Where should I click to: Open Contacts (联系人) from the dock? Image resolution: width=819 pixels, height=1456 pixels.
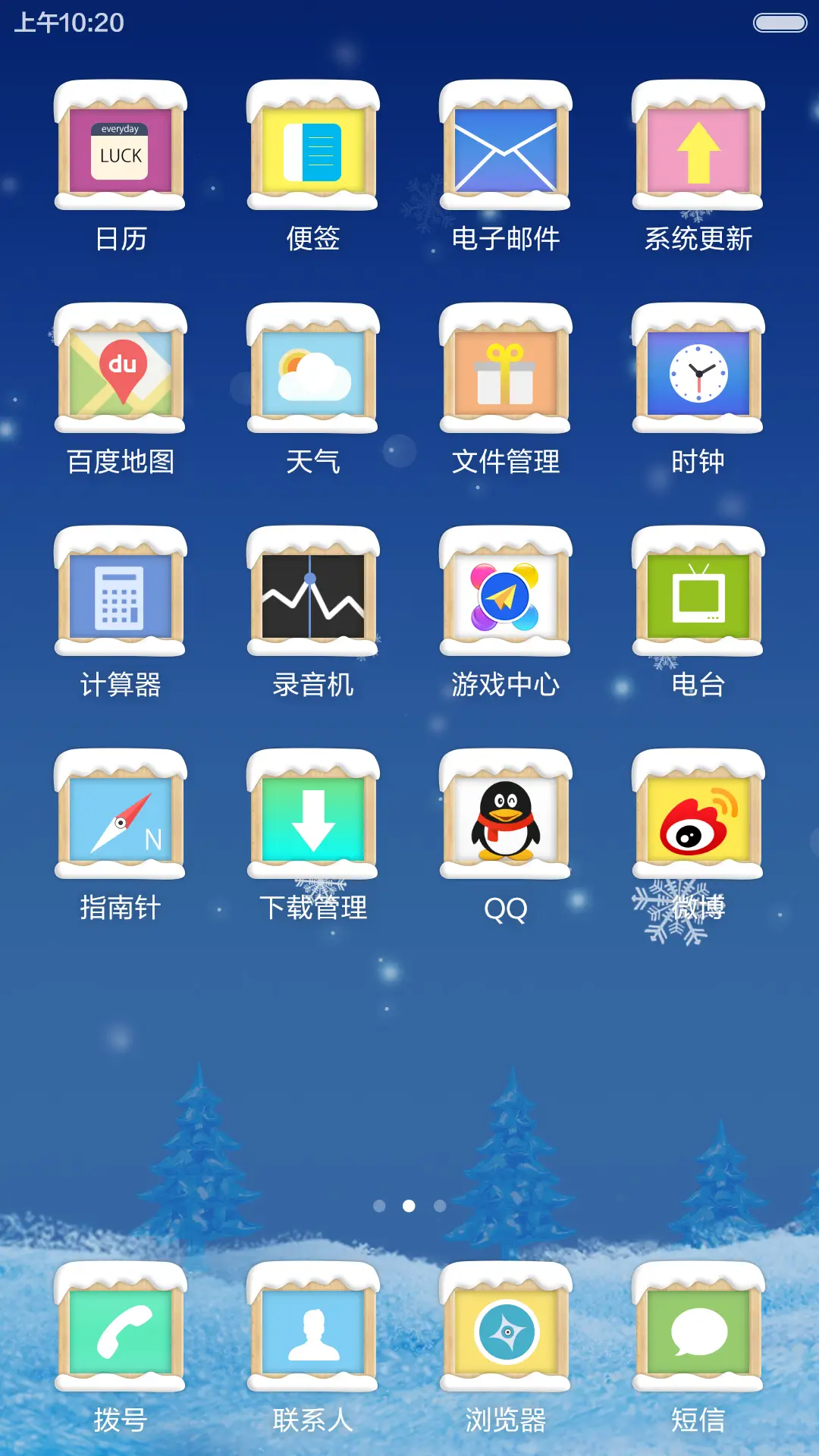click(x=313, y=1335)
